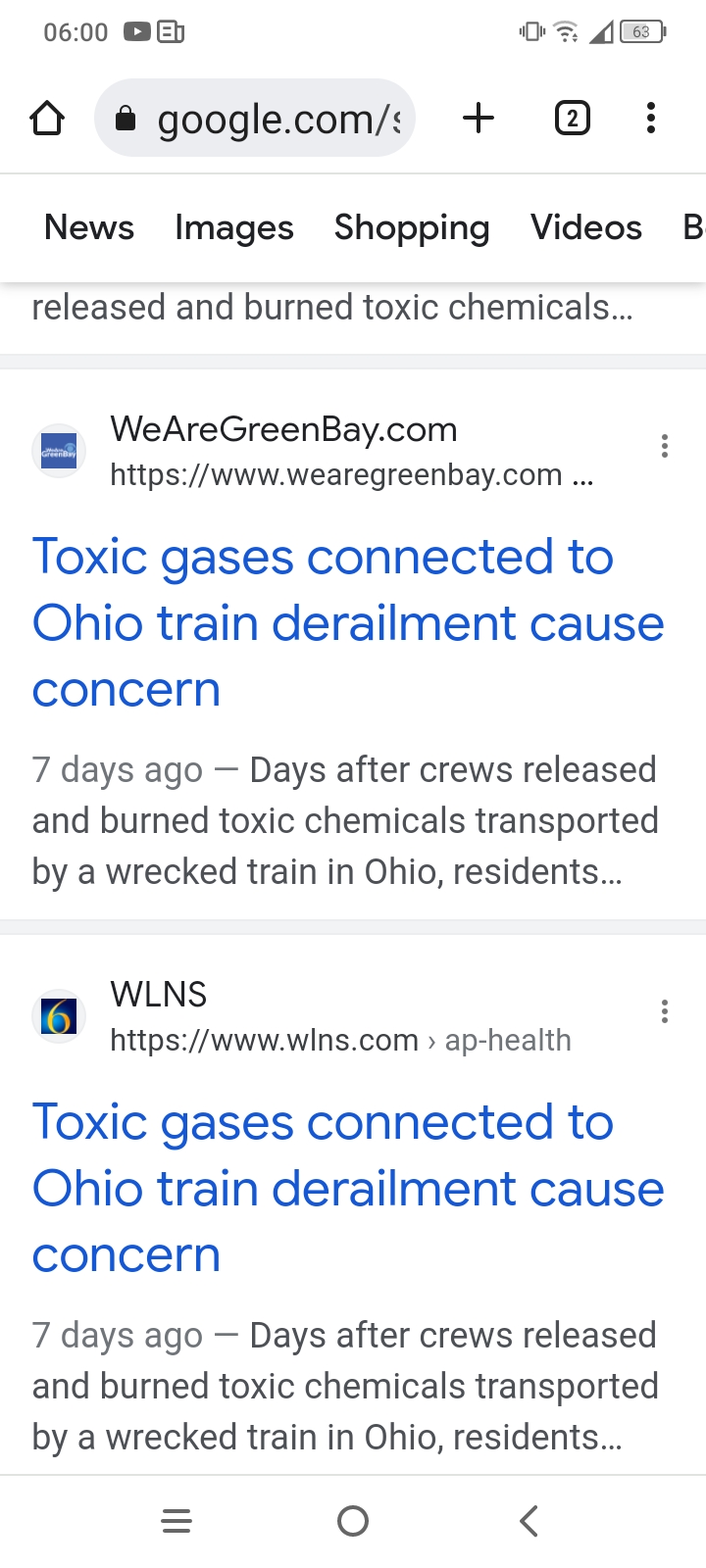Open a new tab with plus icon
The width and height of the screenshot is (706, 1568).
pos(479,119)
